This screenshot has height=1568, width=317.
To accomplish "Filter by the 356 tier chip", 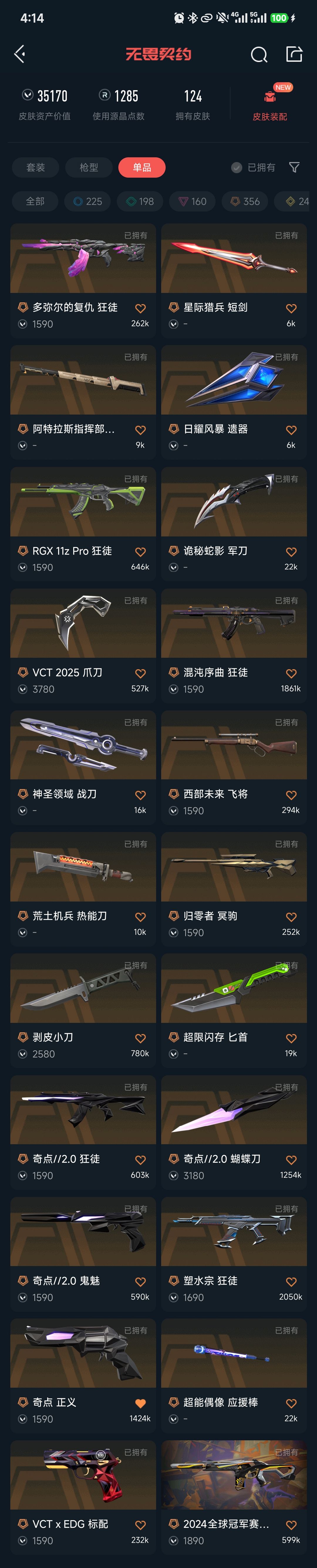I will tap(245, 202).
